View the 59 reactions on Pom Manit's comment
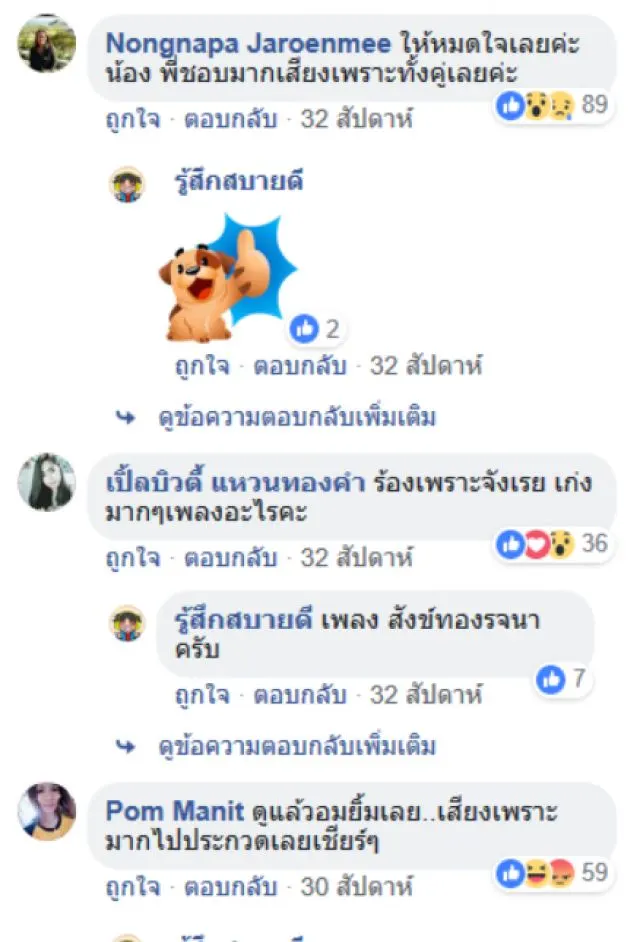This screenshot has height=942, width=640. pyautogui.click(x=553, y=872)
